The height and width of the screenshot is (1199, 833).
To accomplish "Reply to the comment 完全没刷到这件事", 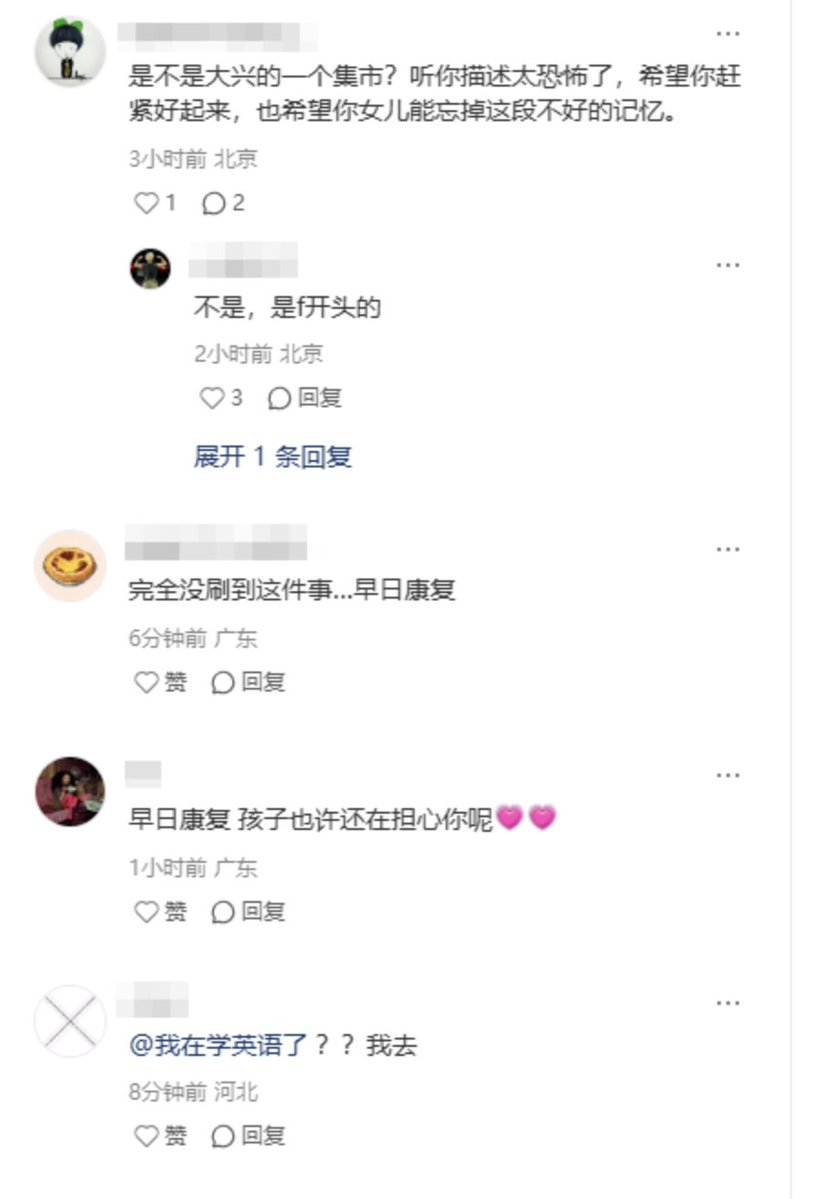I will (x=248, y=682).
